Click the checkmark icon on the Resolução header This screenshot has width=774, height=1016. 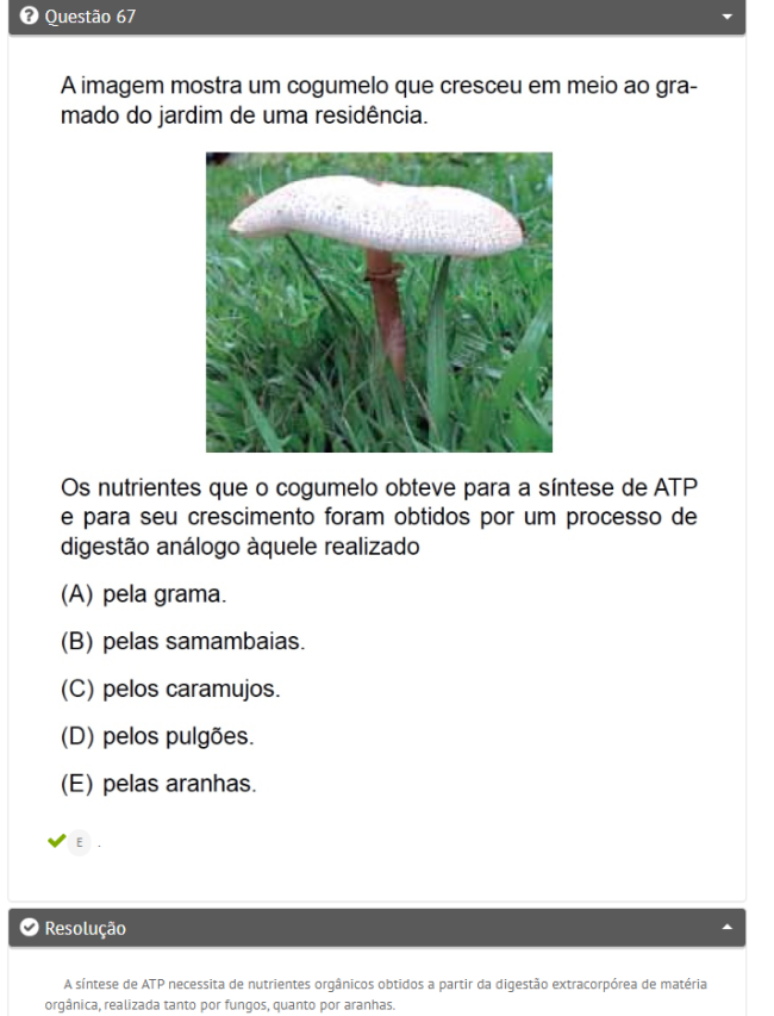click(26, 928)
